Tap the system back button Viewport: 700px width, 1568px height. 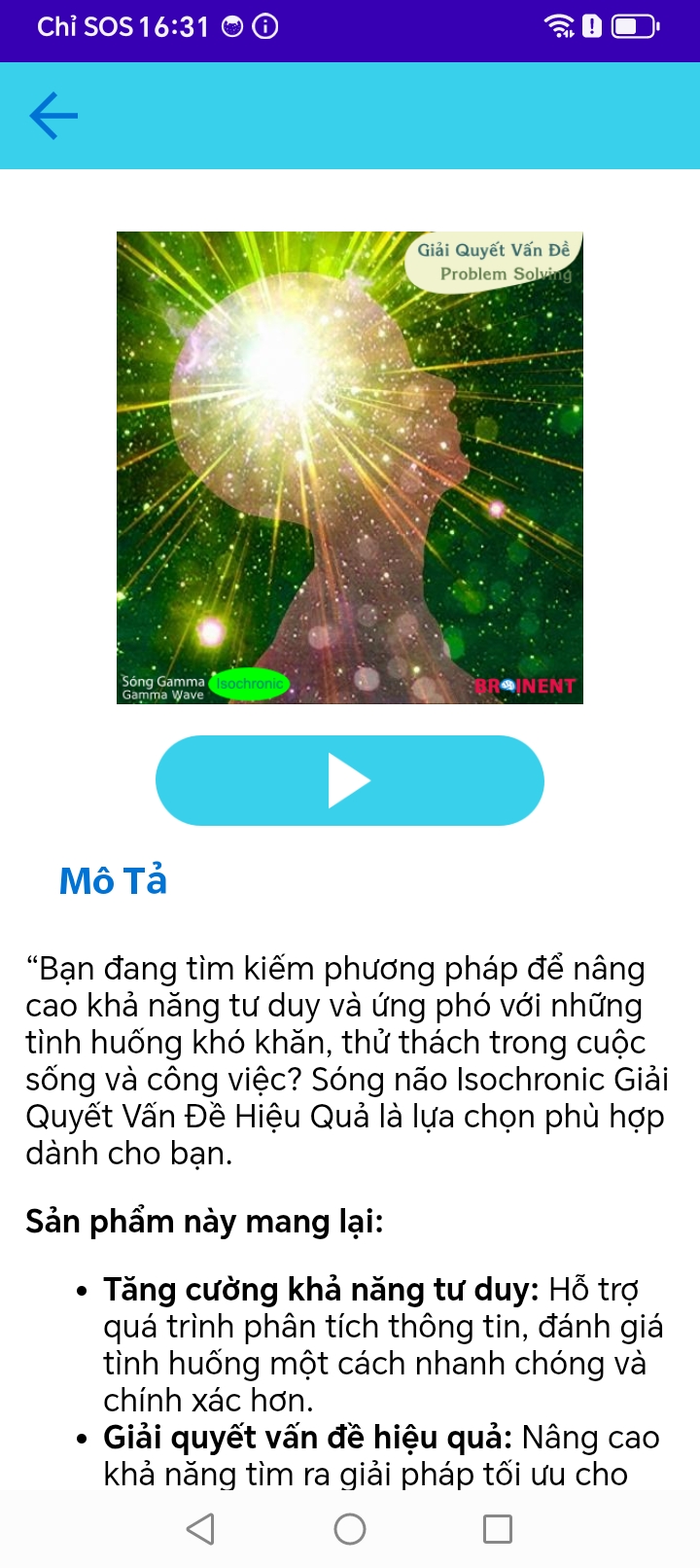point(200,1529)
